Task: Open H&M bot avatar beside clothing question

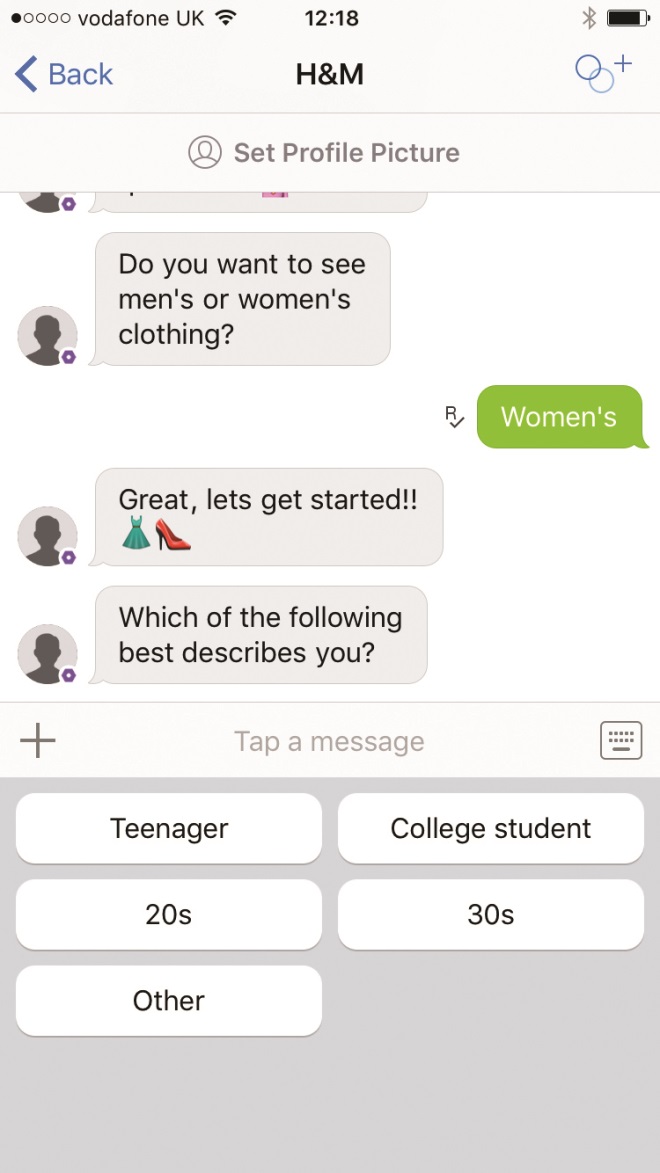Action: [x=47, y=335]
